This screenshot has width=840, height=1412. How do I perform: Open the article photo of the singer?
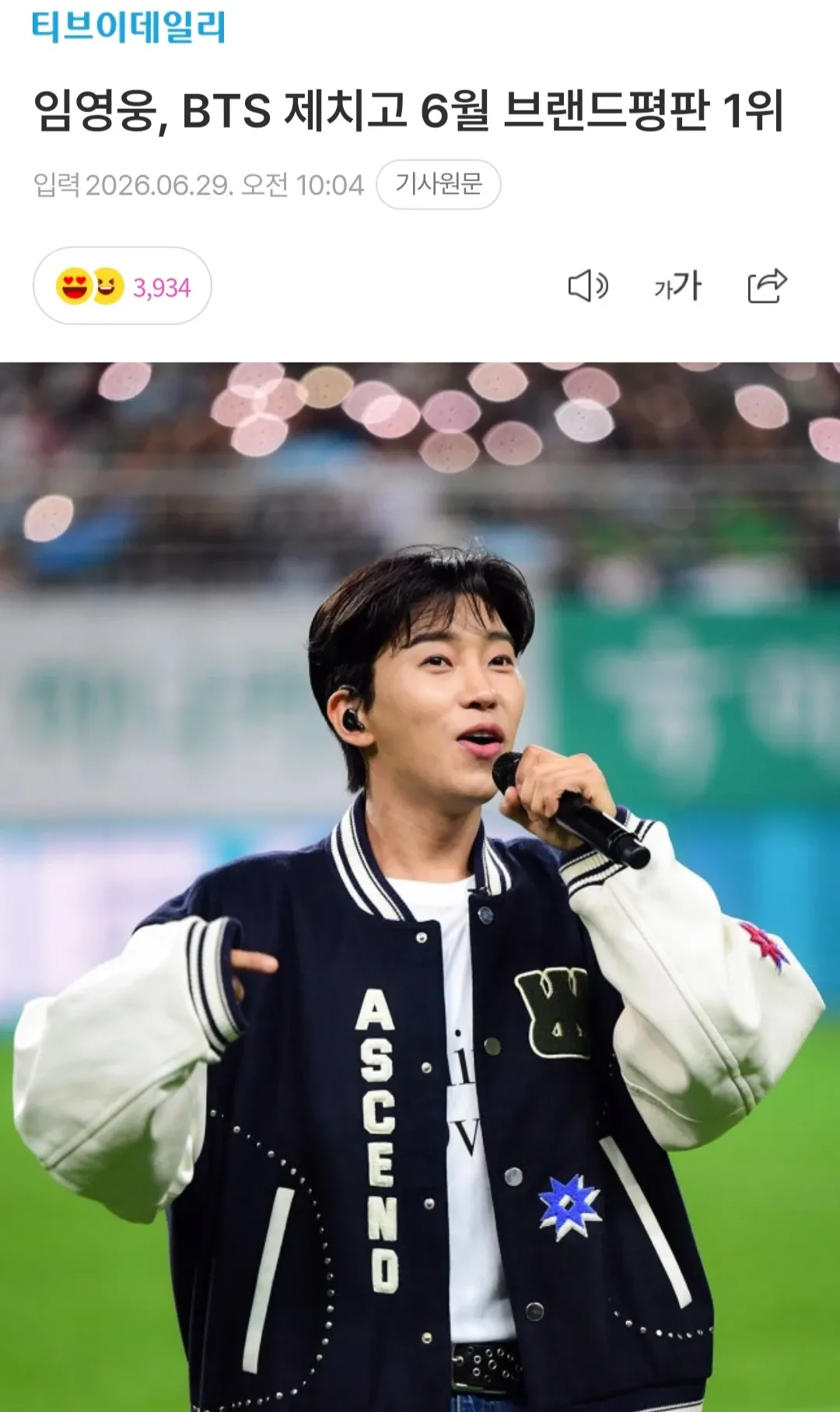[420, 887]
